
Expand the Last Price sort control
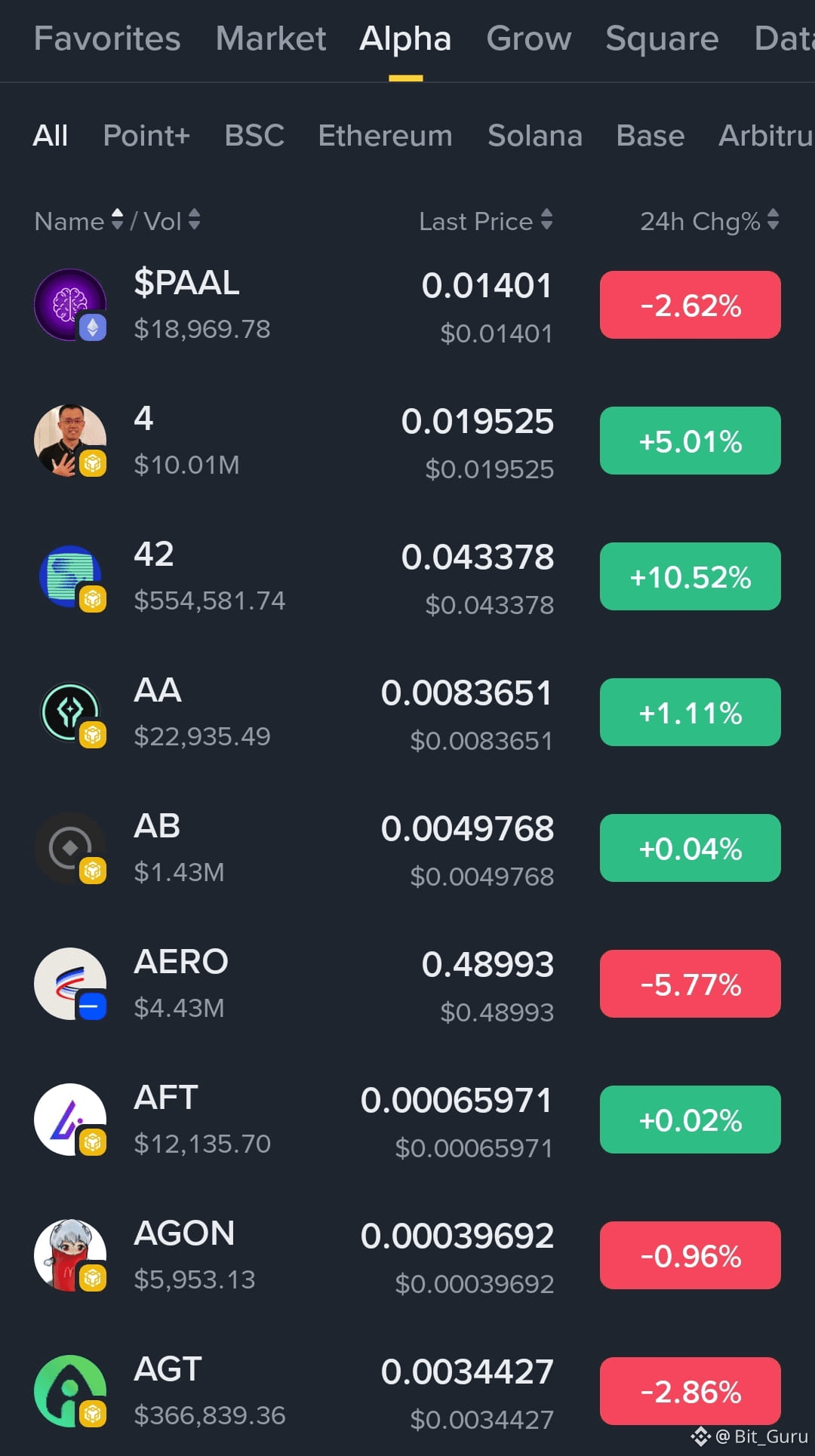coord(546,221)
